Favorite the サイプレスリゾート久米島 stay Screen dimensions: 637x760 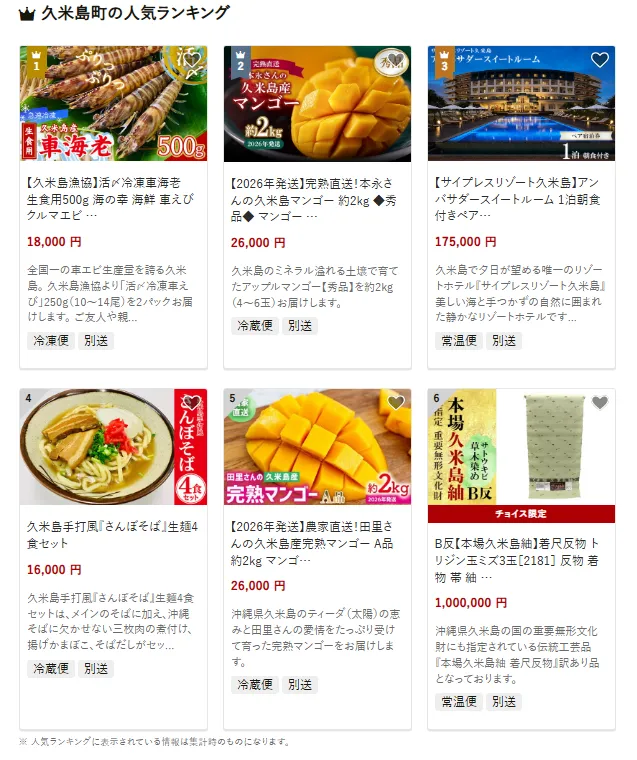599,60
